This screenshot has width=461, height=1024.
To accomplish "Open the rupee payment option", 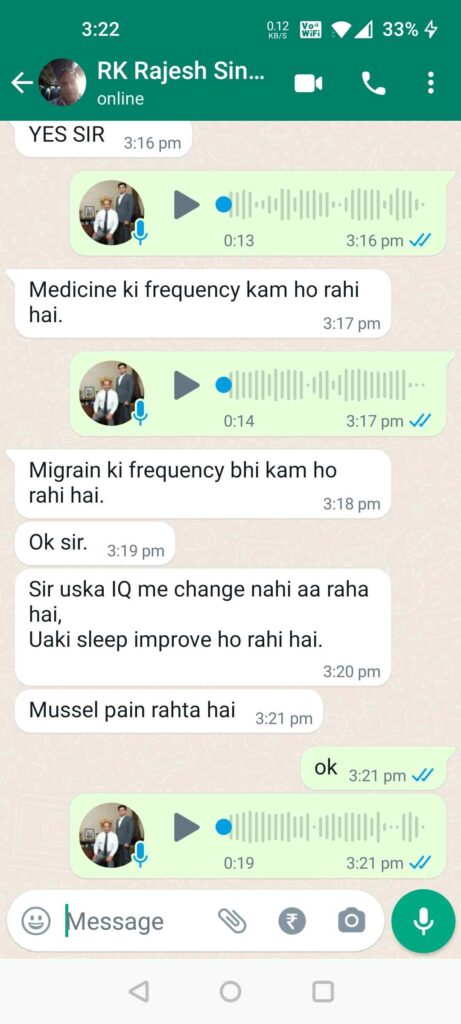I will pyautogui.click(x=293, y=921).
